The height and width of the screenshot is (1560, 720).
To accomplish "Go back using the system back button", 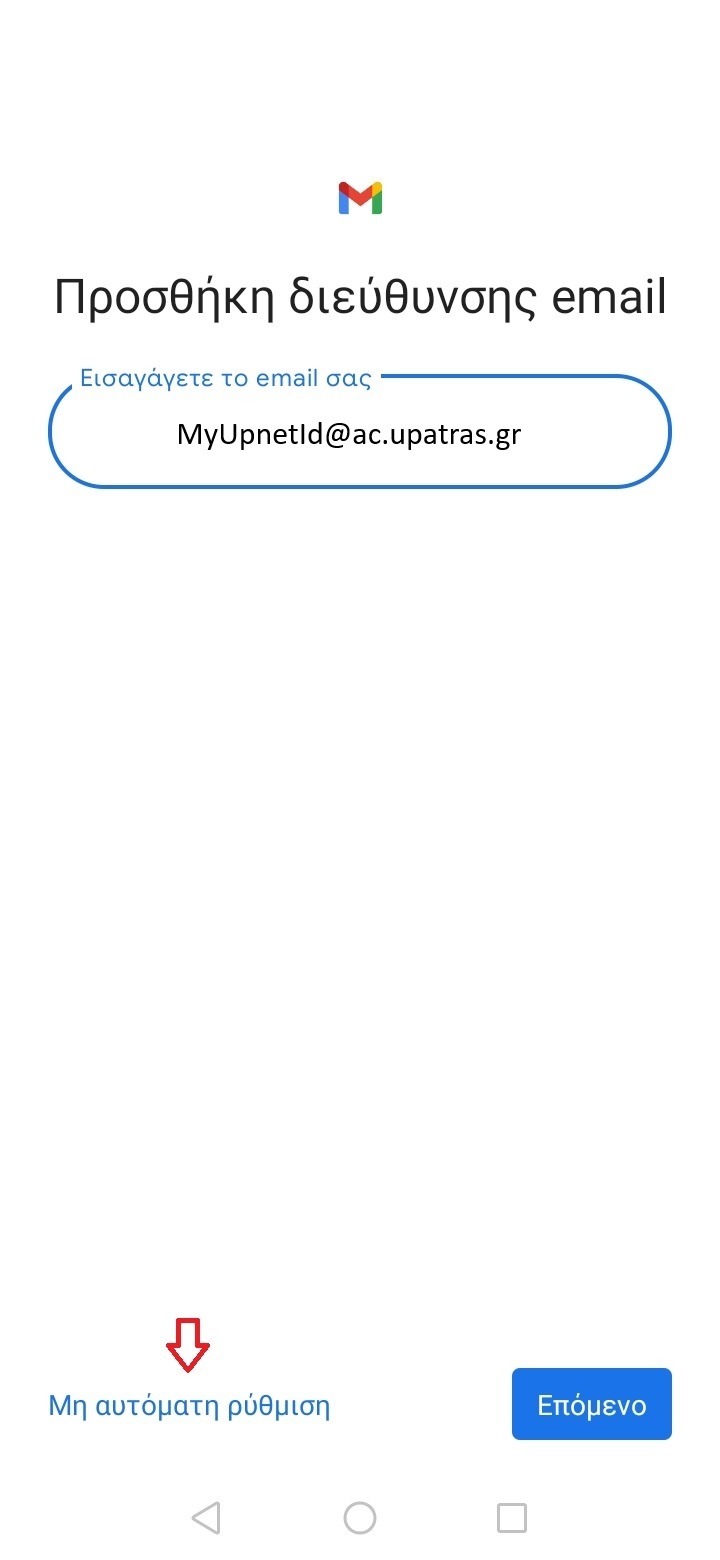I will 206,1517.
